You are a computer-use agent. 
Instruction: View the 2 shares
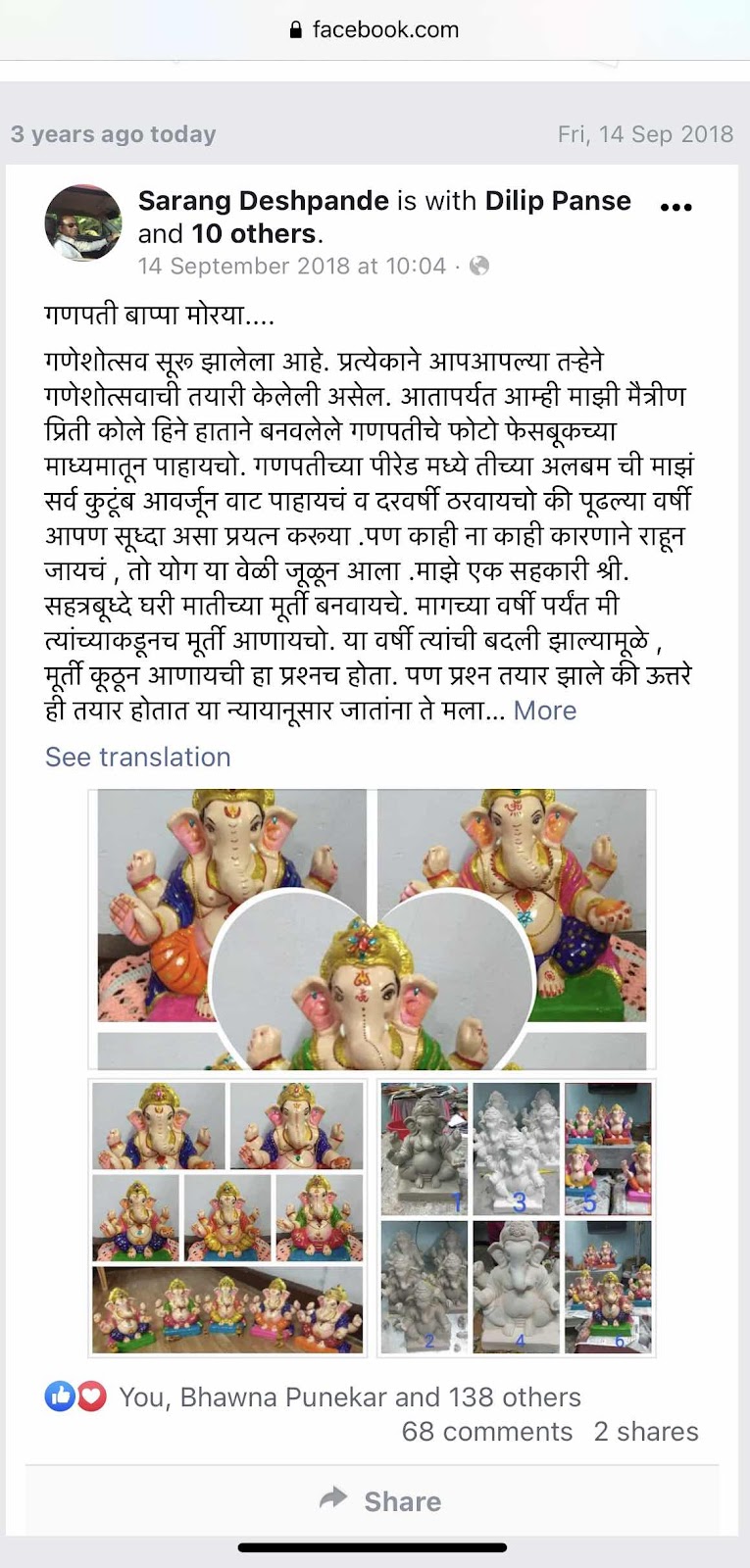click(x=646, y=1432)
